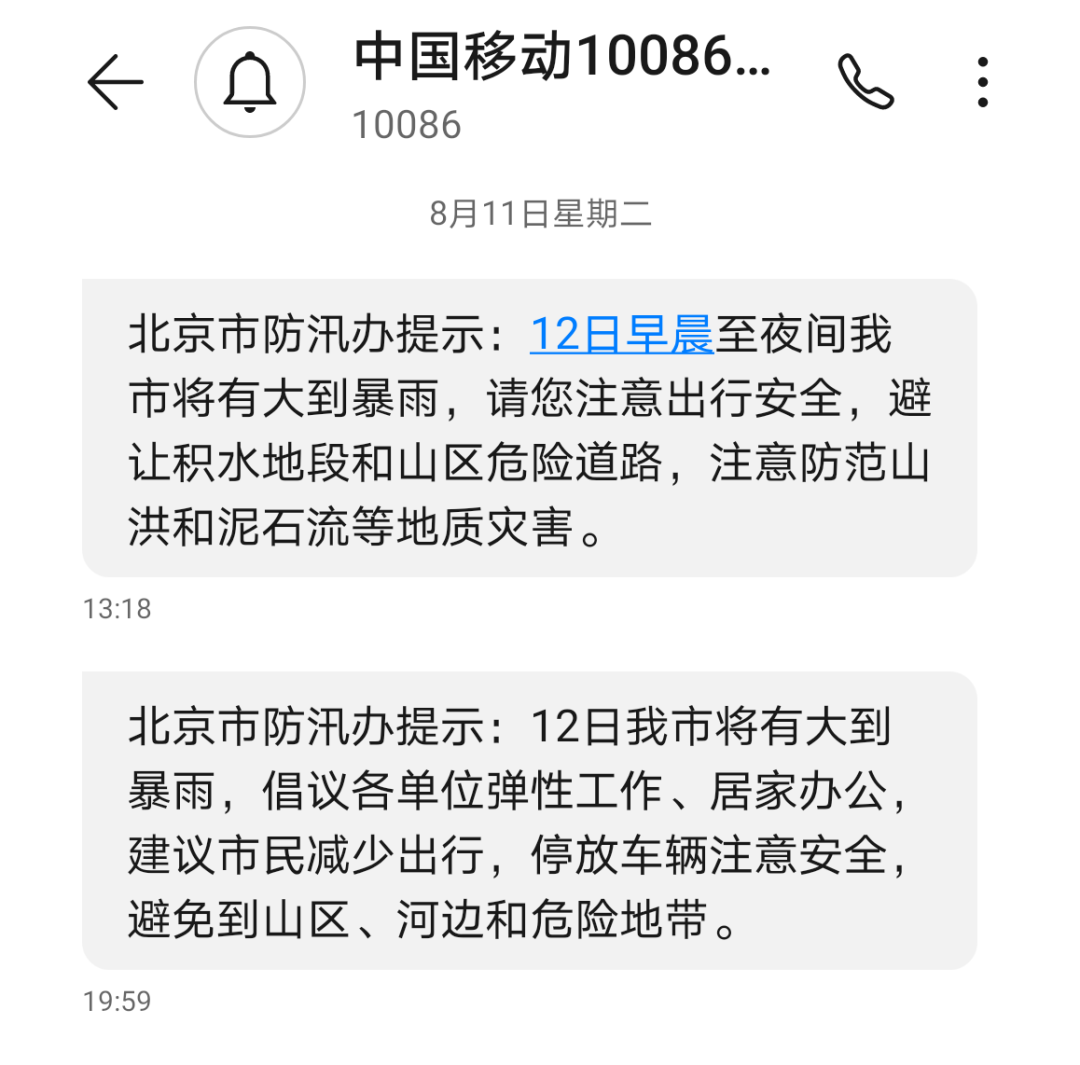Tap the 12日早晨 date link
Viewport: 1080px width, 1065px height.
pos(621,335)
